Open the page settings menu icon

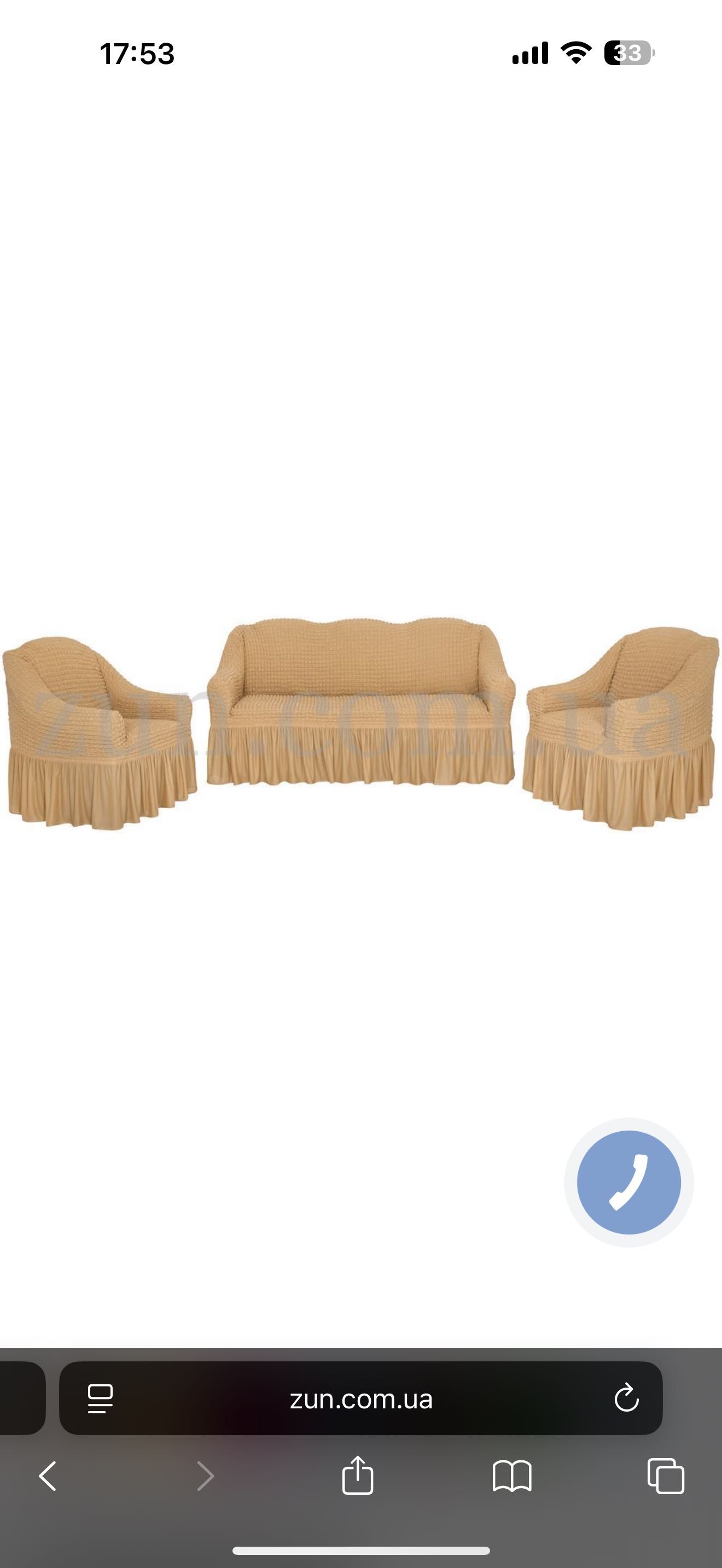point(100,1399)
